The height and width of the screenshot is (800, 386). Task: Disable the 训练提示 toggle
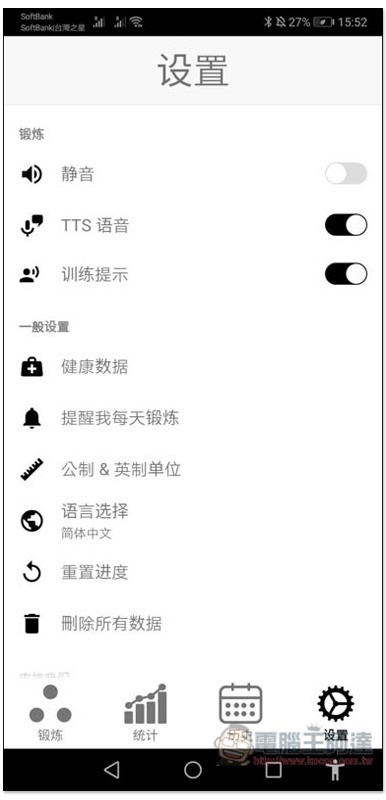point(346,274)
